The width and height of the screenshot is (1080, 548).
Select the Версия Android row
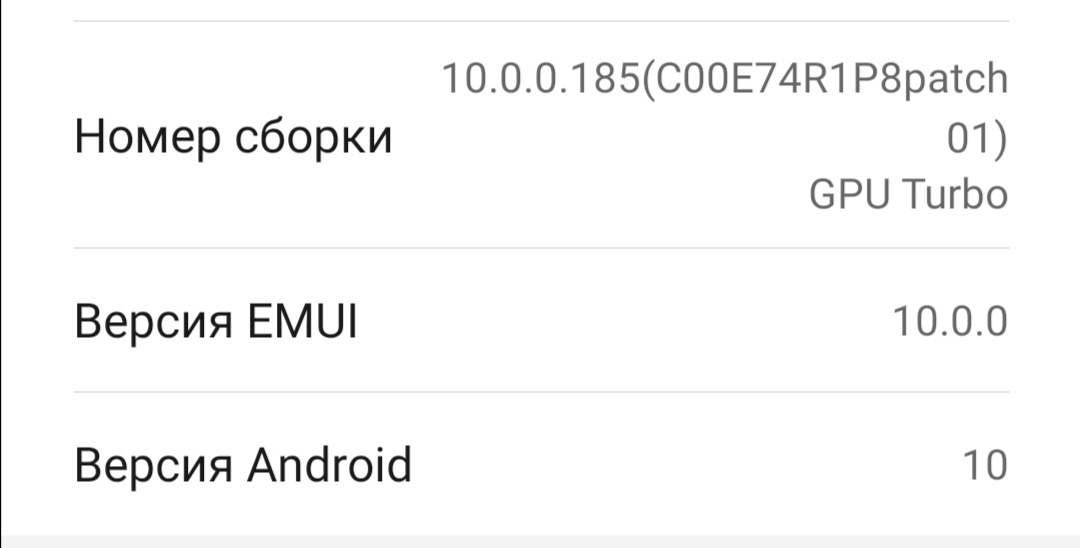point(540,465)
